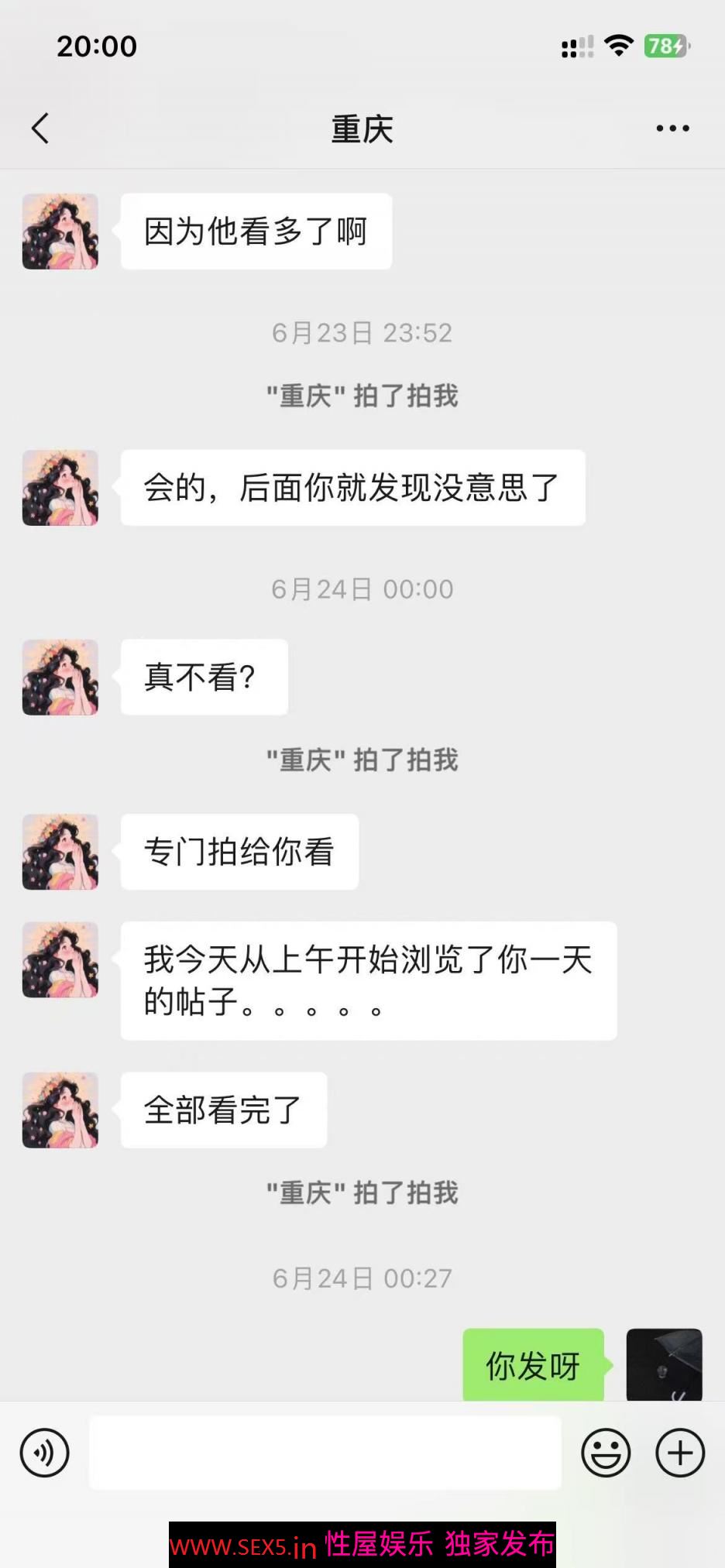
Task: Open the contact's avatar beside 真不看?
Action: [x=60, y=678]
